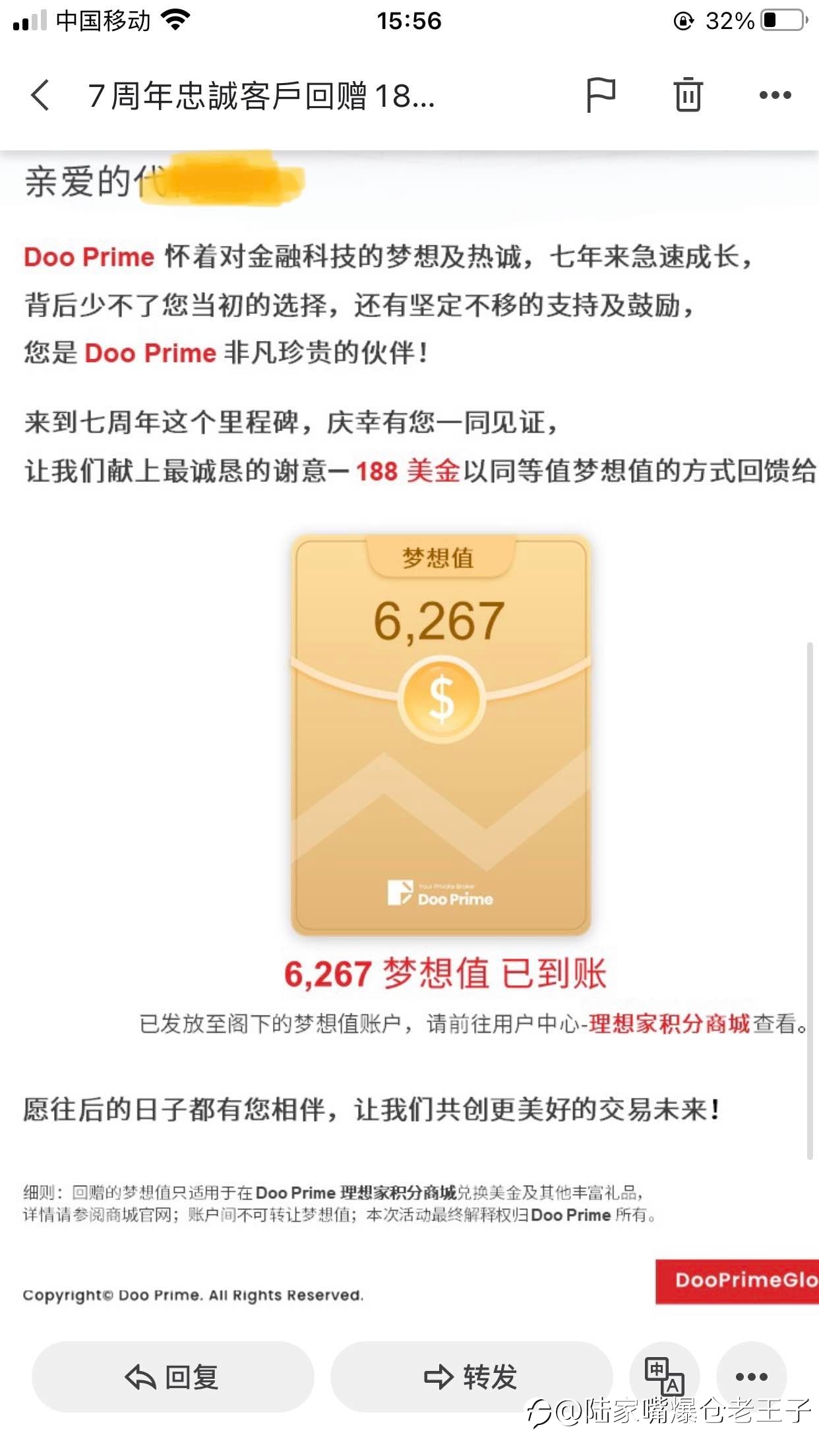Translate the email content

(x=664, y=1376)
